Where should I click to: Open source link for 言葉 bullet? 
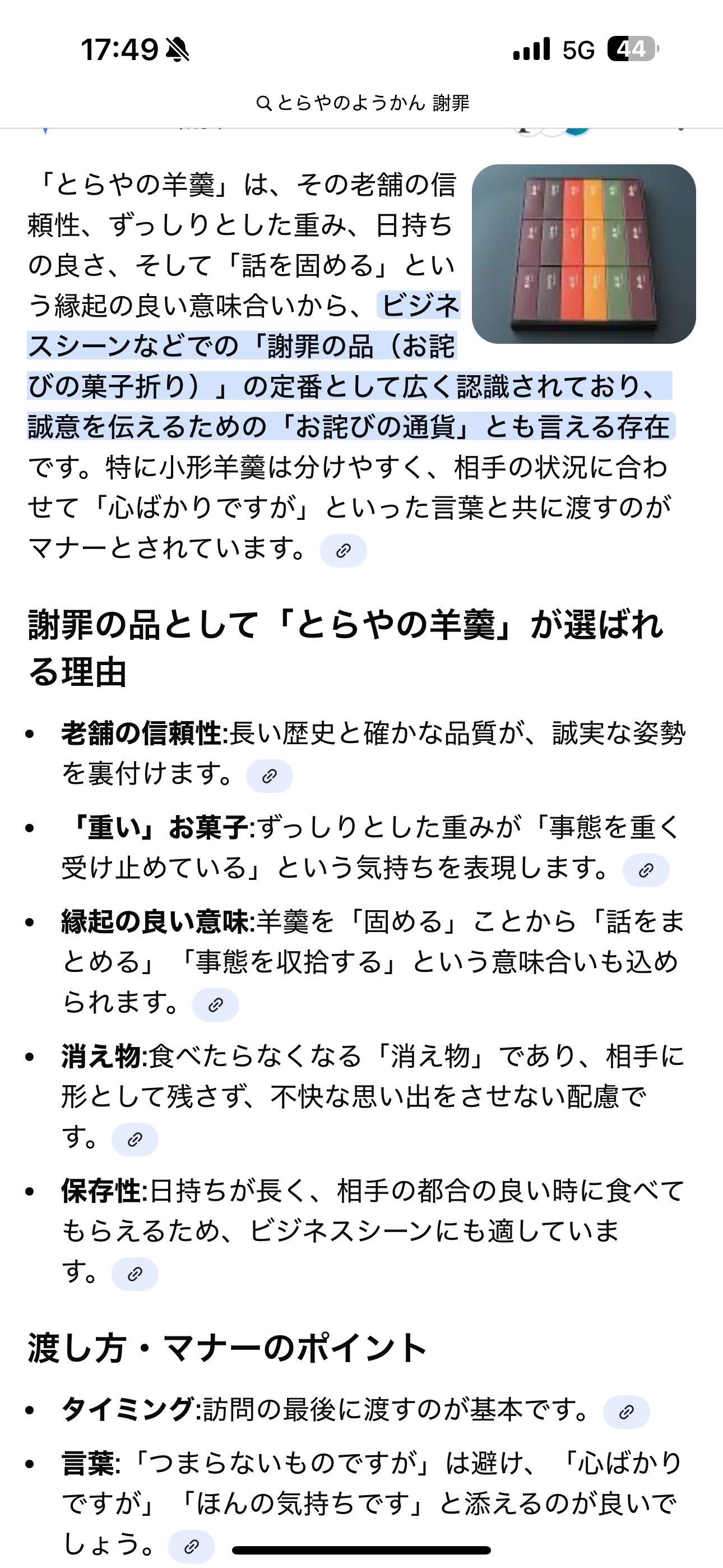[x=191, y=1546]
